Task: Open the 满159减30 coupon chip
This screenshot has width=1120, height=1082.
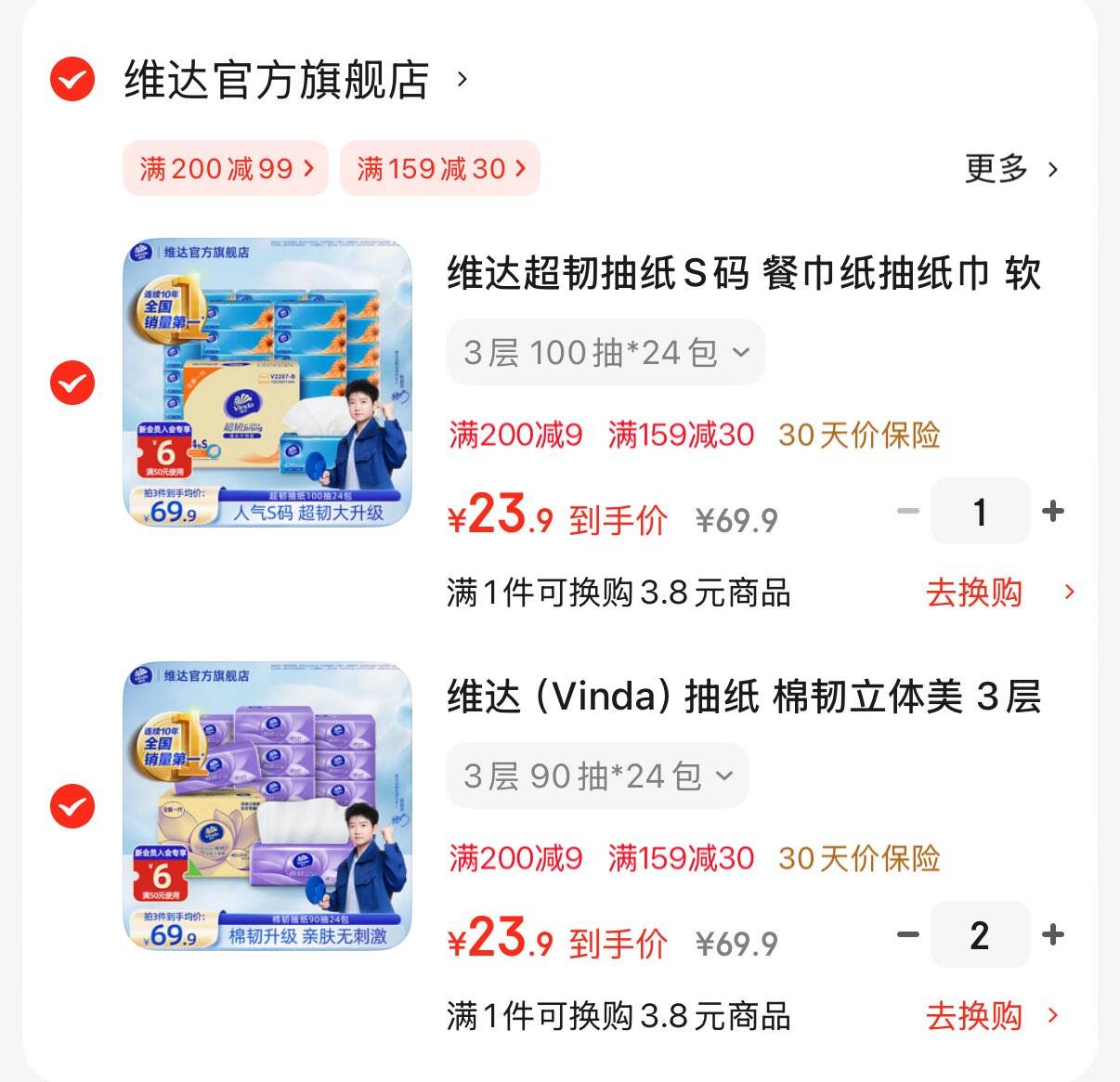Action: click(x=440, y=168)
